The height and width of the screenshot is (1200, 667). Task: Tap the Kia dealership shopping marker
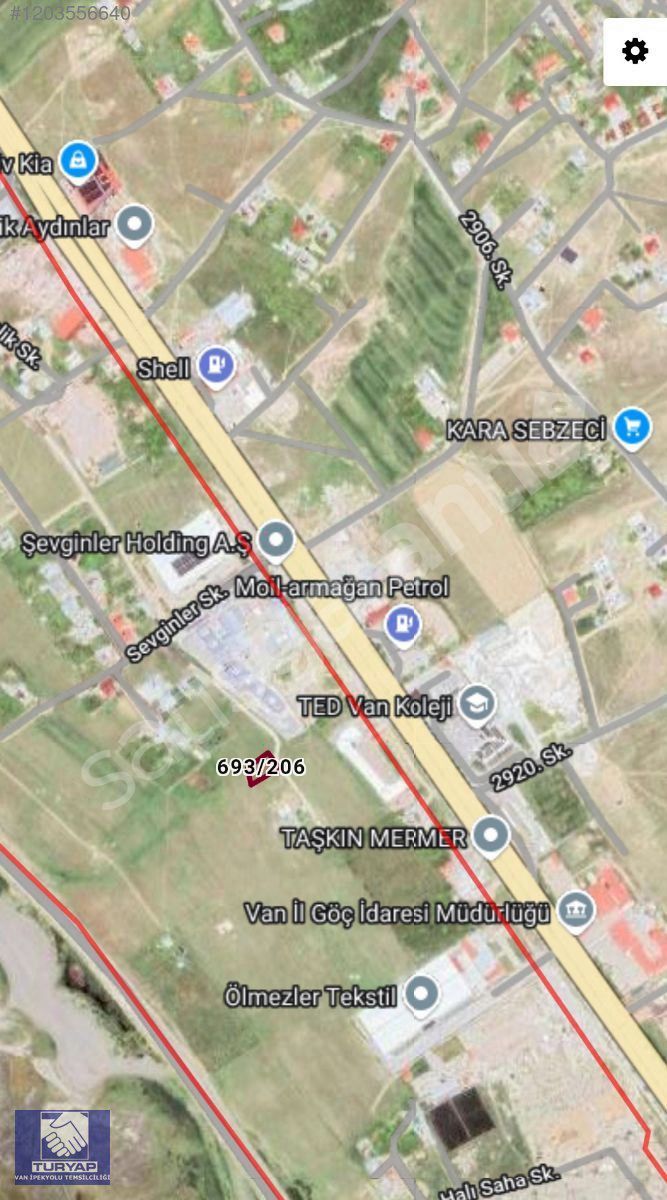click(77, 159)
